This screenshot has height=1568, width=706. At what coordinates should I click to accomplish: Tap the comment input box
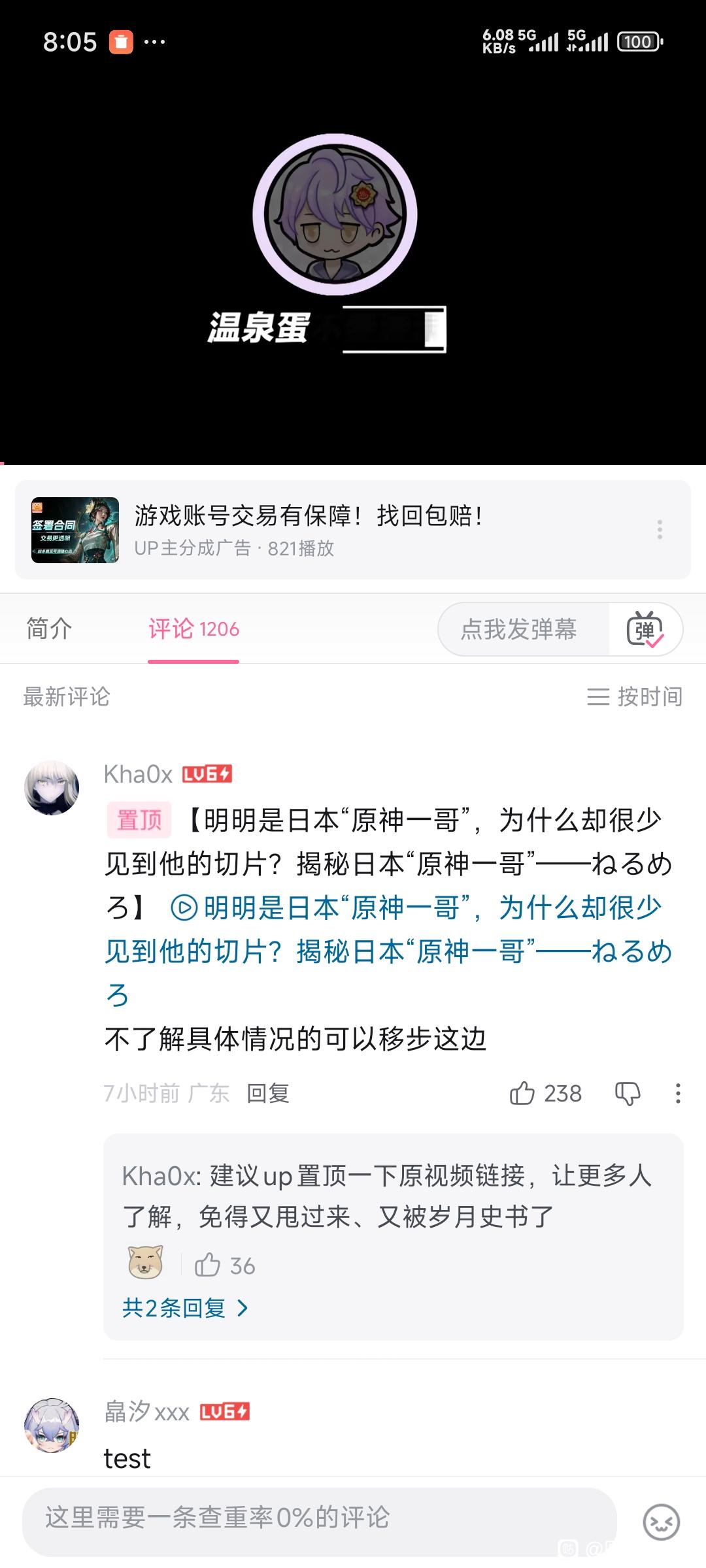tap(319, 1517)
